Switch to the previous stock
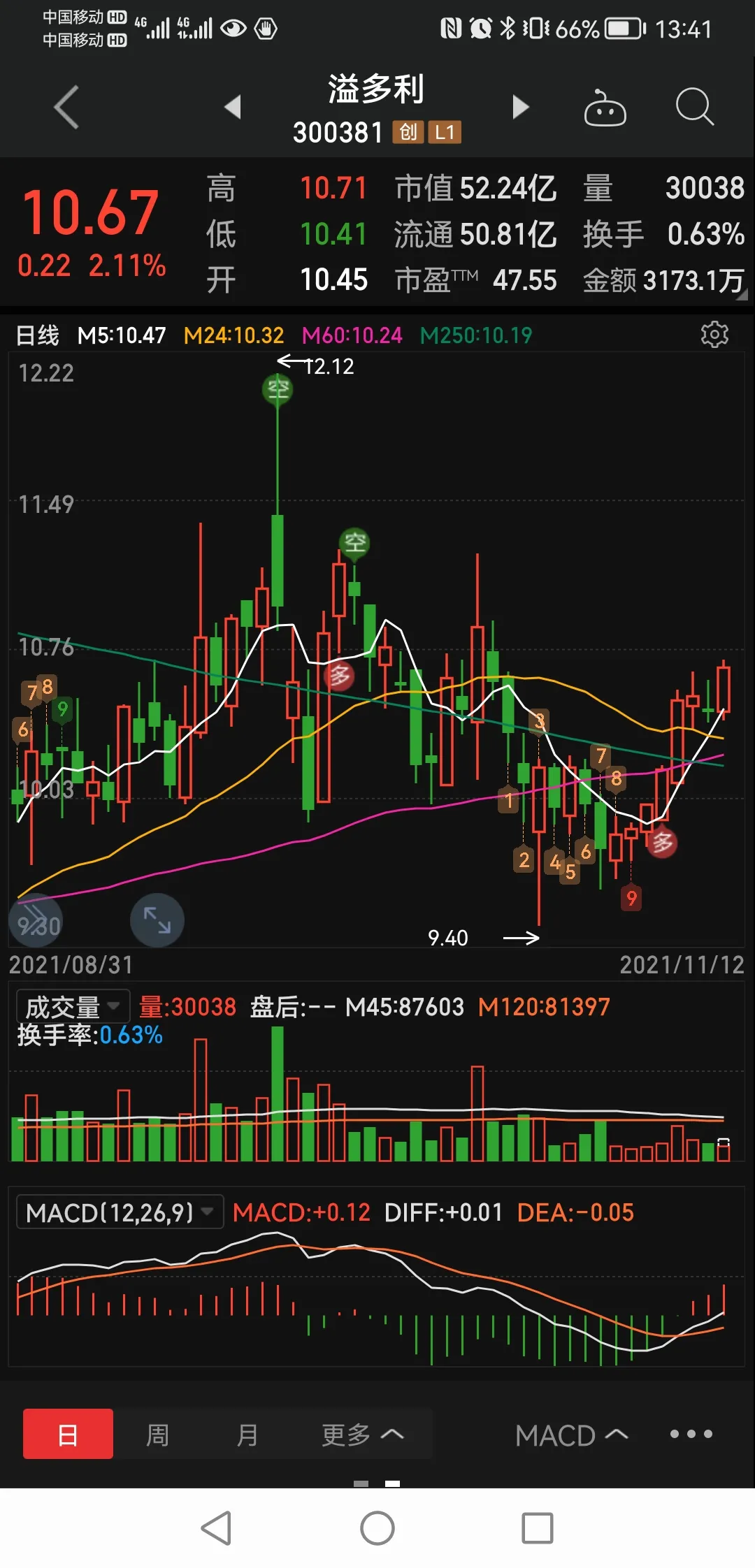This screenshot has width=755, height=1568. click(x=233, y=107)
